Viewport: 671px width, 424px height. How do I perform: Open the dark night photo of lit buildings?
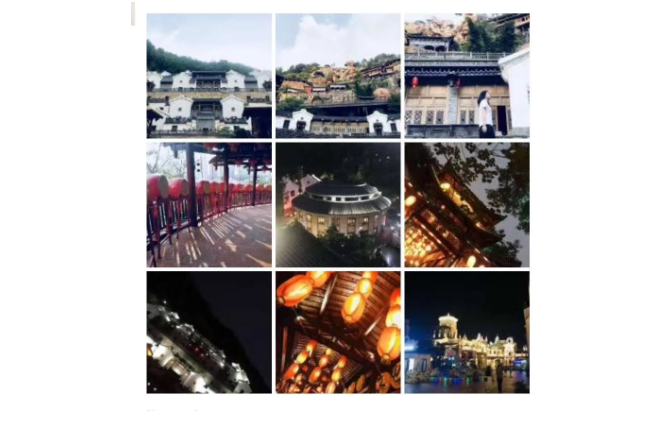tap(209, 332)
